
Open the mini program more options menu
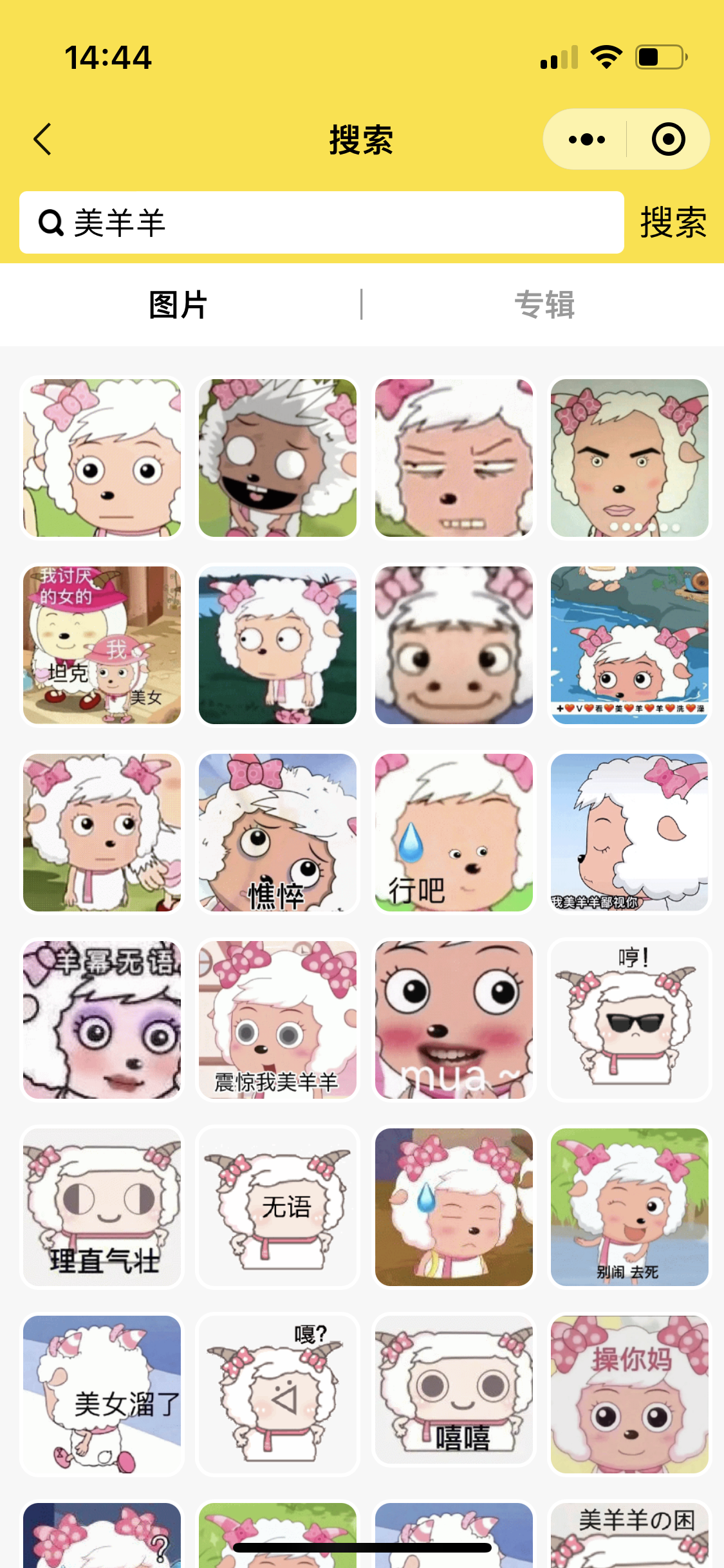pyautogui.click(x=586, y=139)
